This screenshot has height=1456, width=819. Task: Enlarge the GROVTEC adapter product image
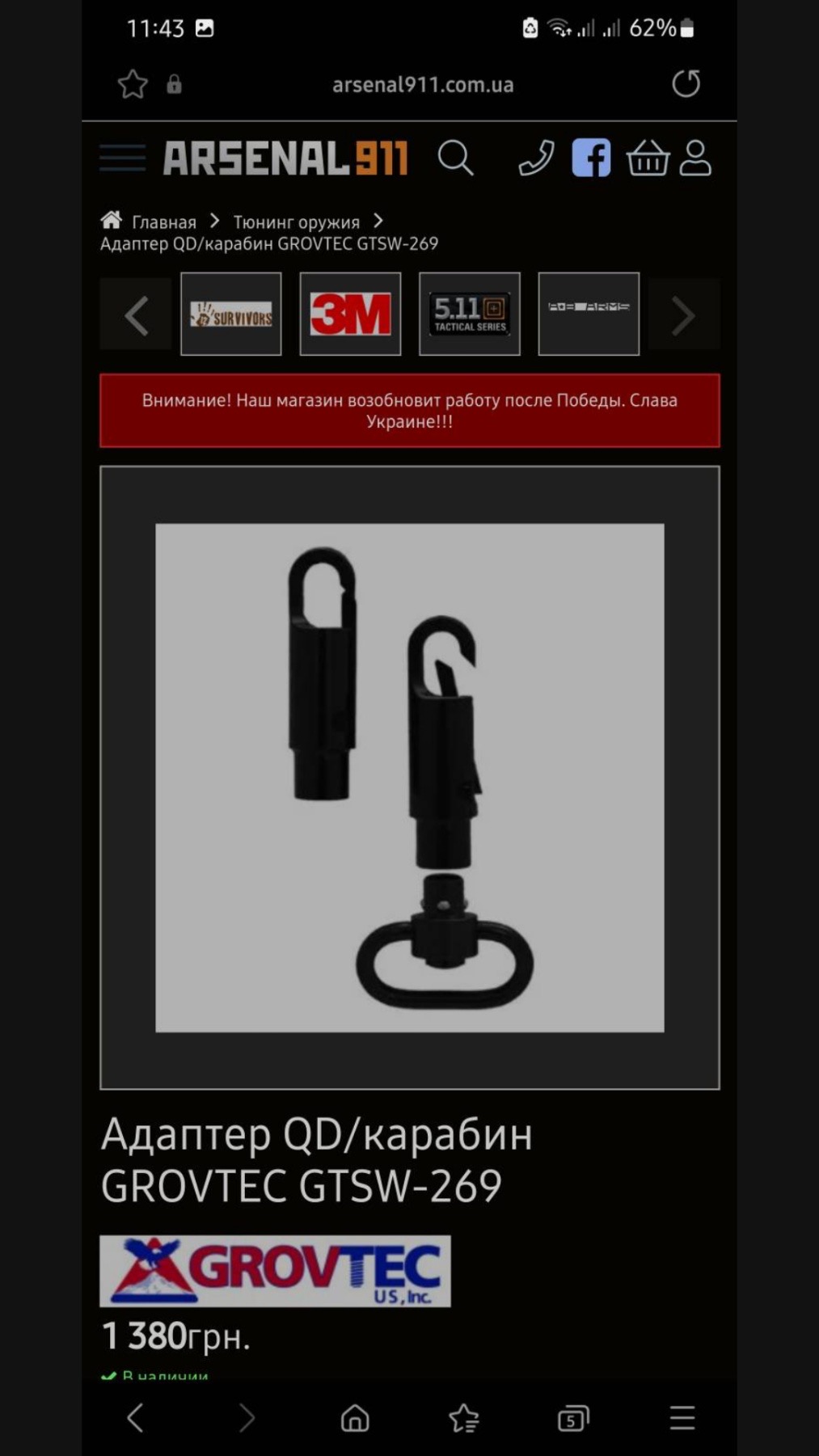pos(410,777)
